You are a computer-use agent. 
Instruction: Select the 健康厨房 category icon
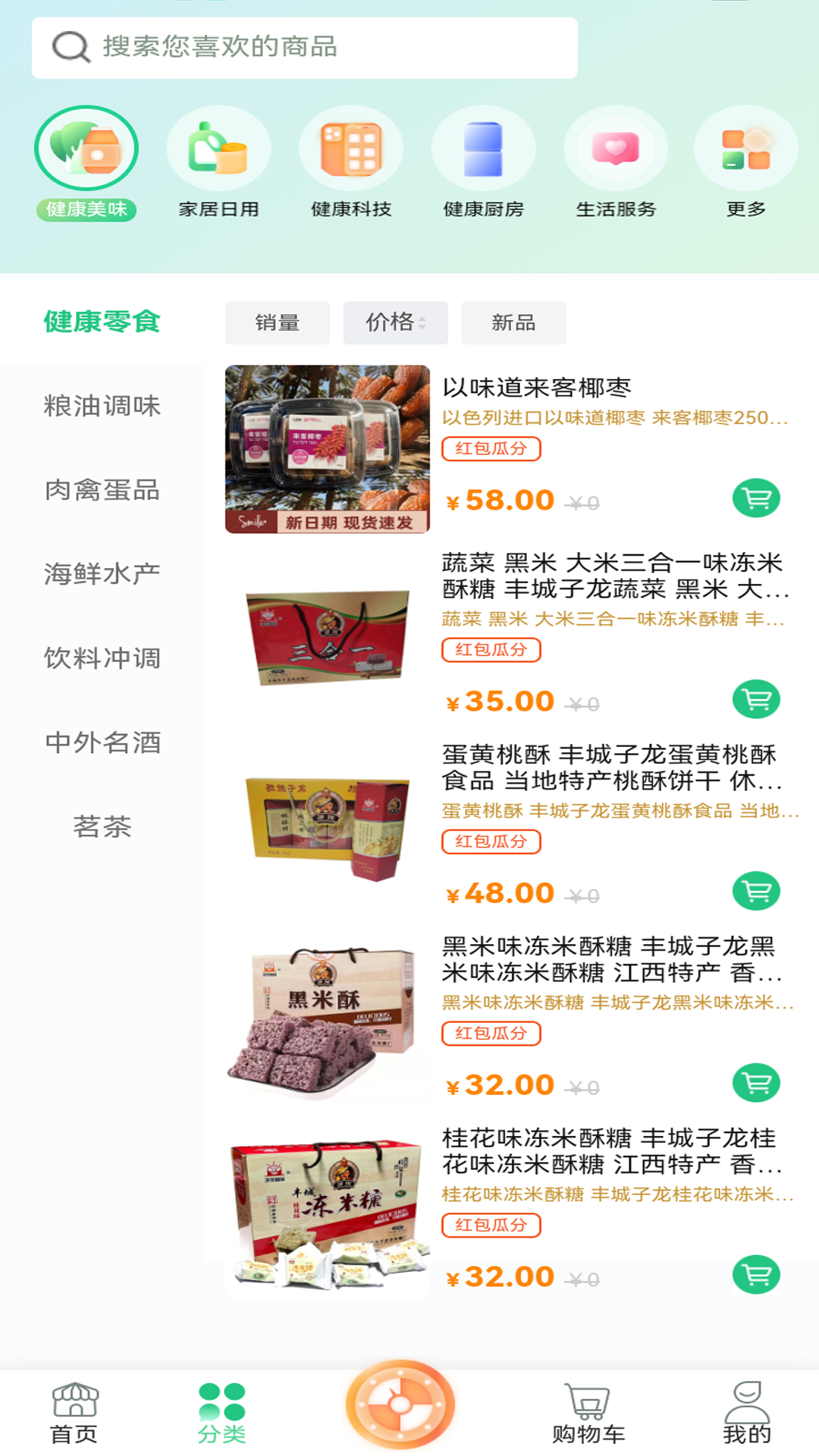tap(484, 148)
